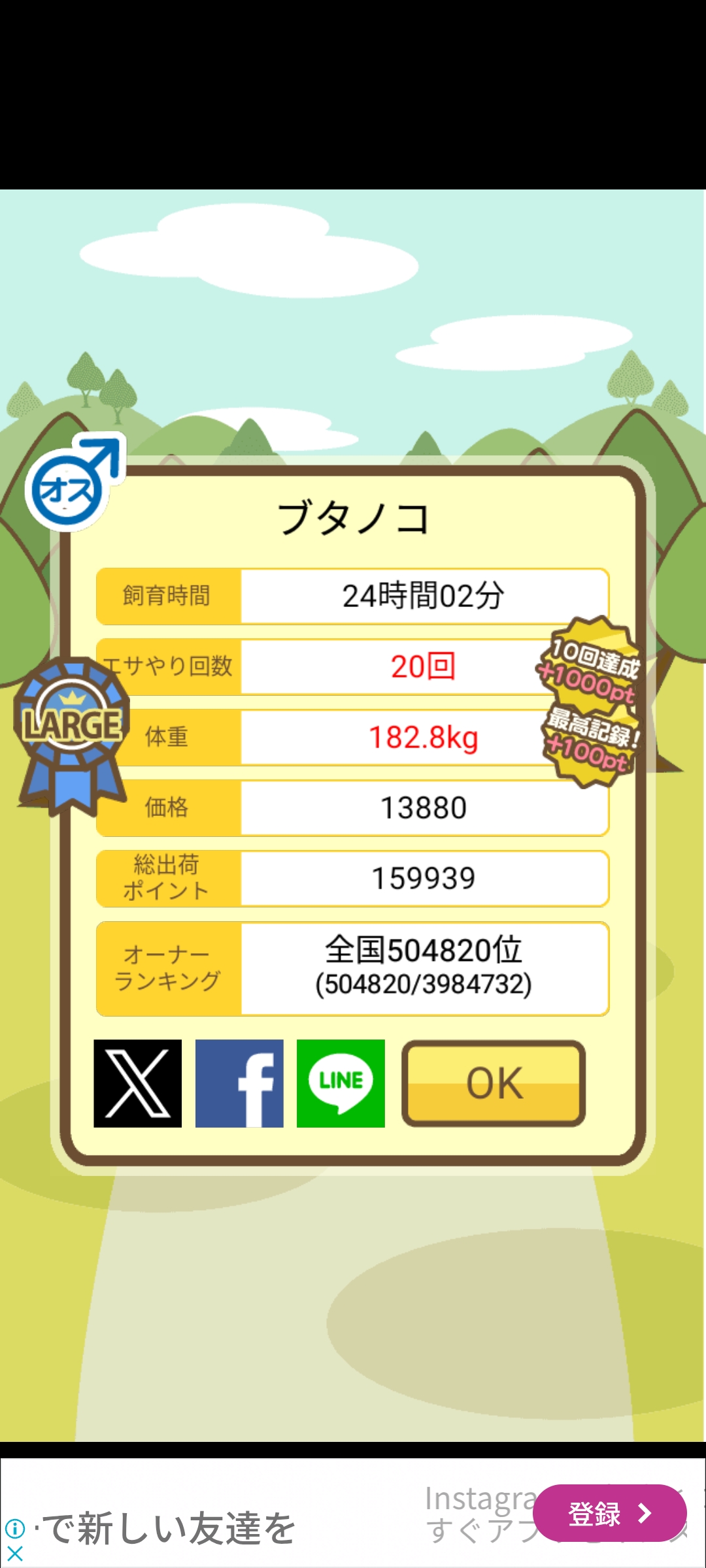The image size is (706, 1568).
Task: Open the ad info icon
Action: pos(14,1529)
